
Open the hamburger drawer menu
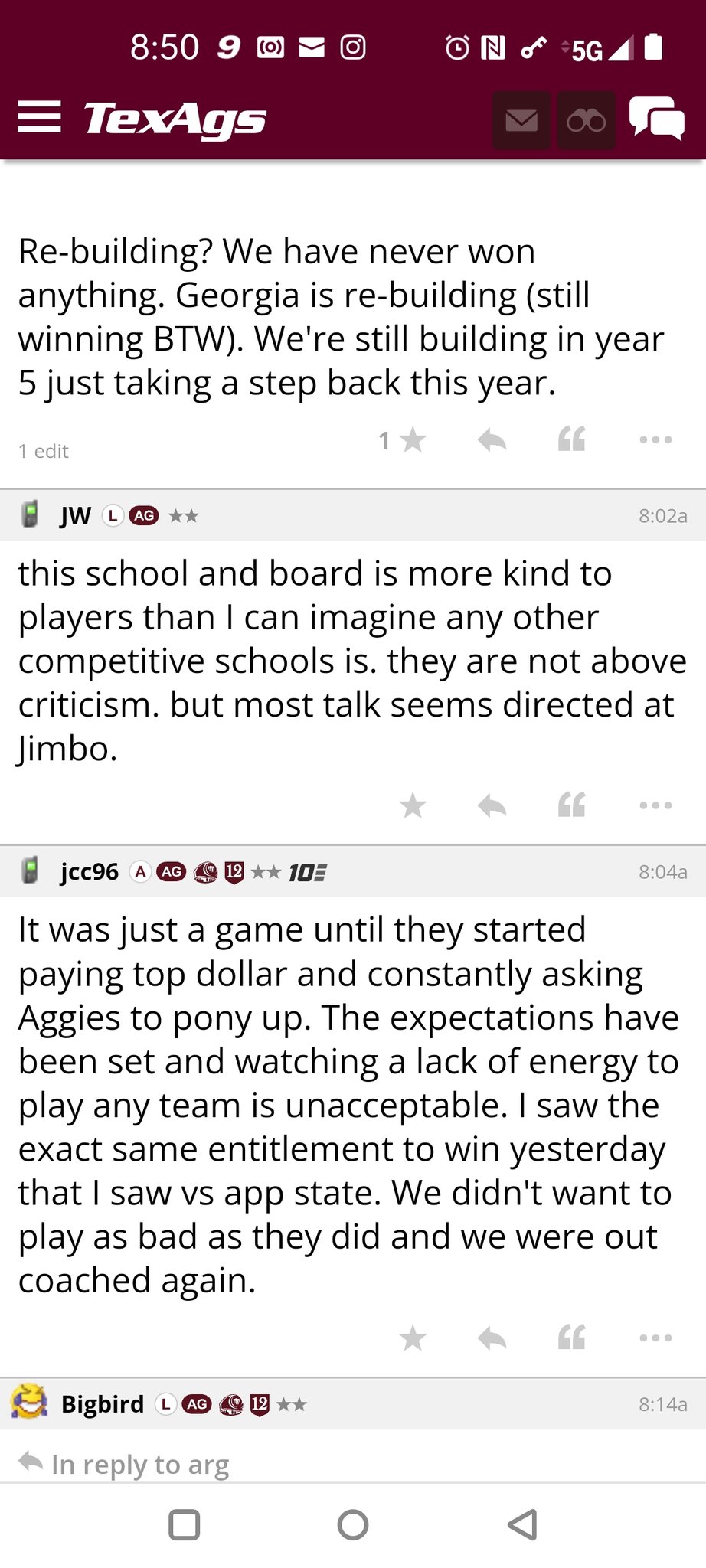[x=39, y=117]
